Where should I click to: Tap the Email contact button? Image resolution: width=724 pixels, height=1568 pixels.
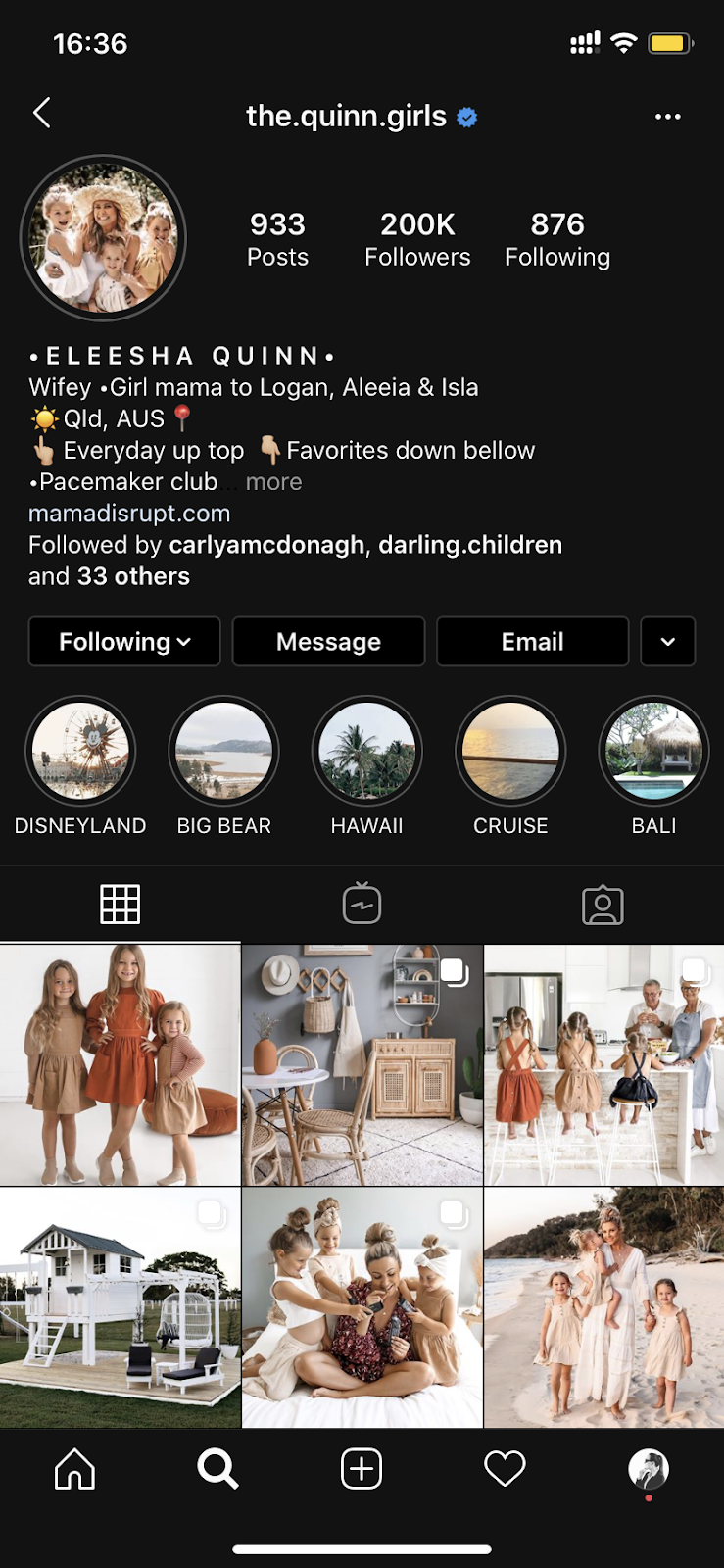[532, 642]
